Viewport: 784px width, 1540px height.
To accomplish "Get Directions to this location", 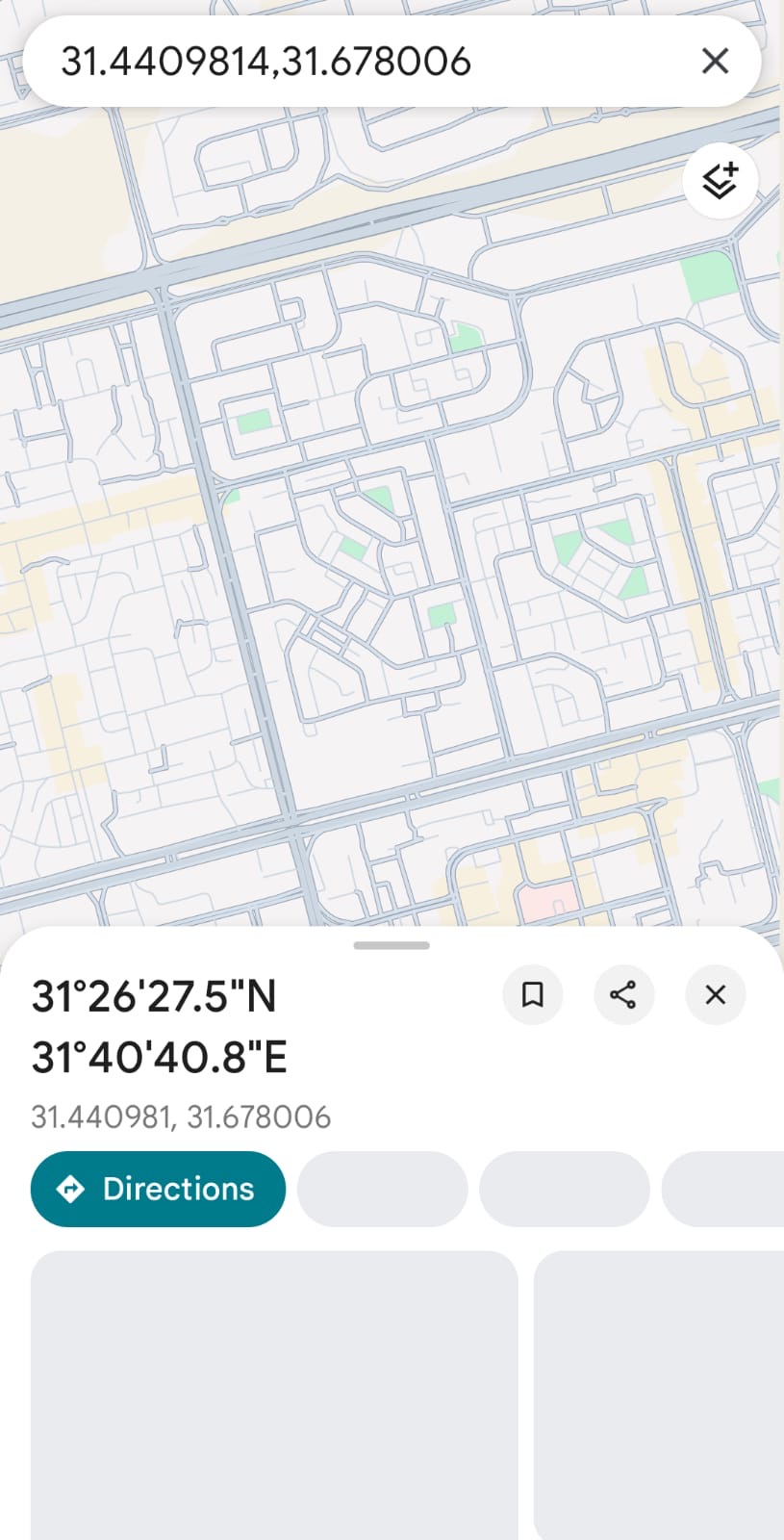I will tap(158, 1189).
